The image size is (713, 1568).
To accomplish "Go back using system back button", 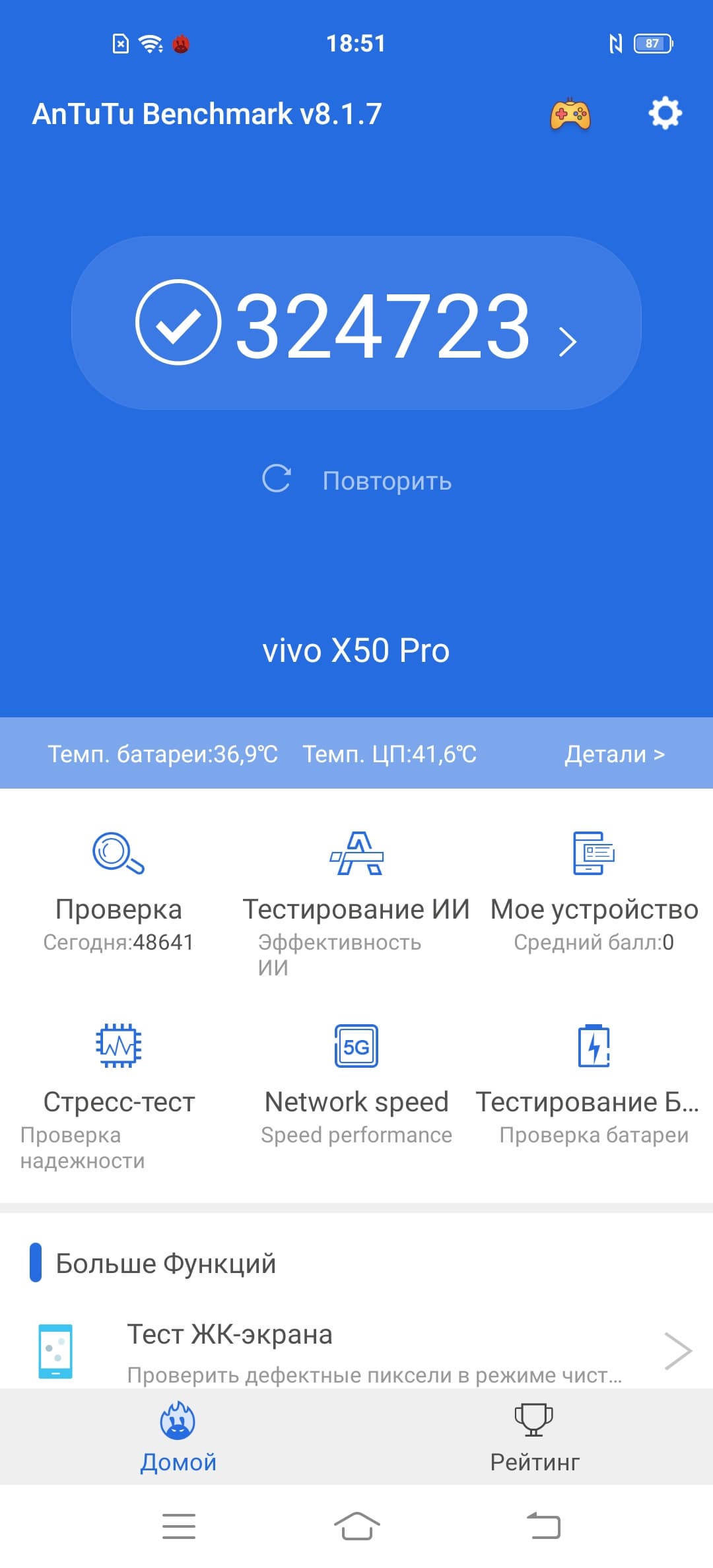I will coord(543,1526).
